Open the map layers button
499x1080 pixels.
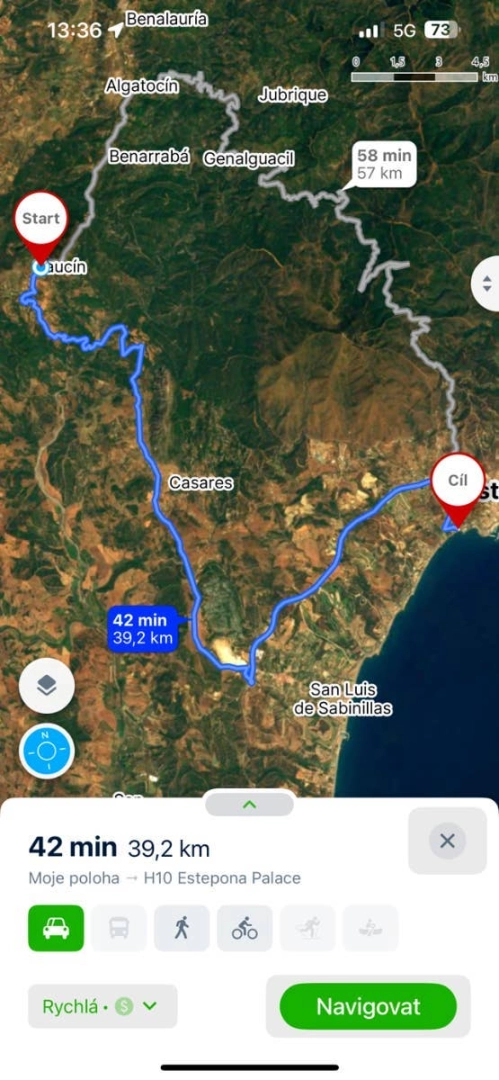[47, 685]
